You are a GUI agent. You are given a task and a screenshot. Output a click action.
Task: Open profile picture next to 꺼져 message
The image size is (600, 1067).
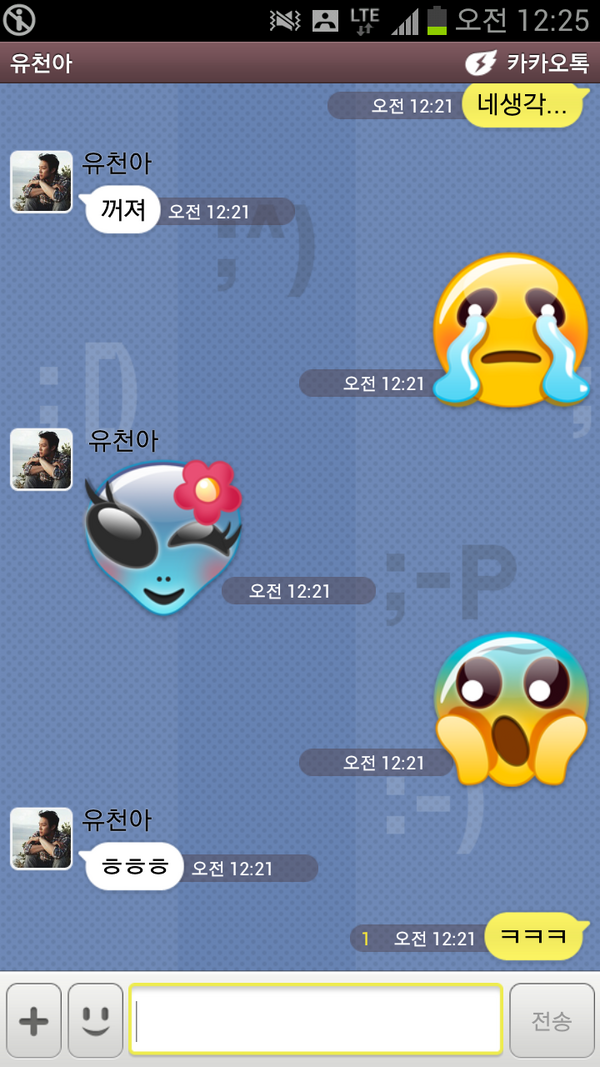tap(41, 182)
